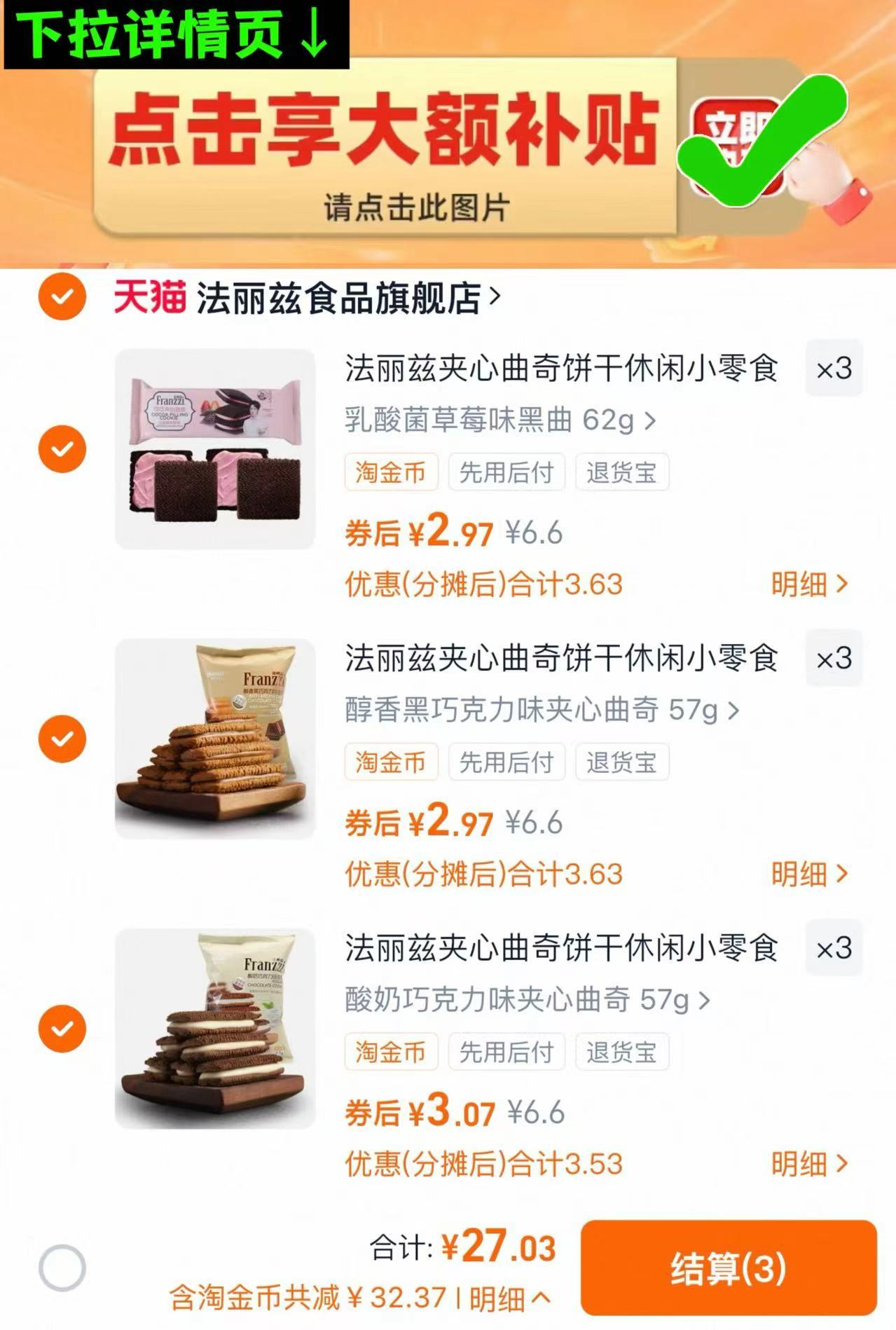Tap the 淘金币 tag on yogurt chocolate cookies
Screen dimensions: 896x1330
click(392, 1052)
